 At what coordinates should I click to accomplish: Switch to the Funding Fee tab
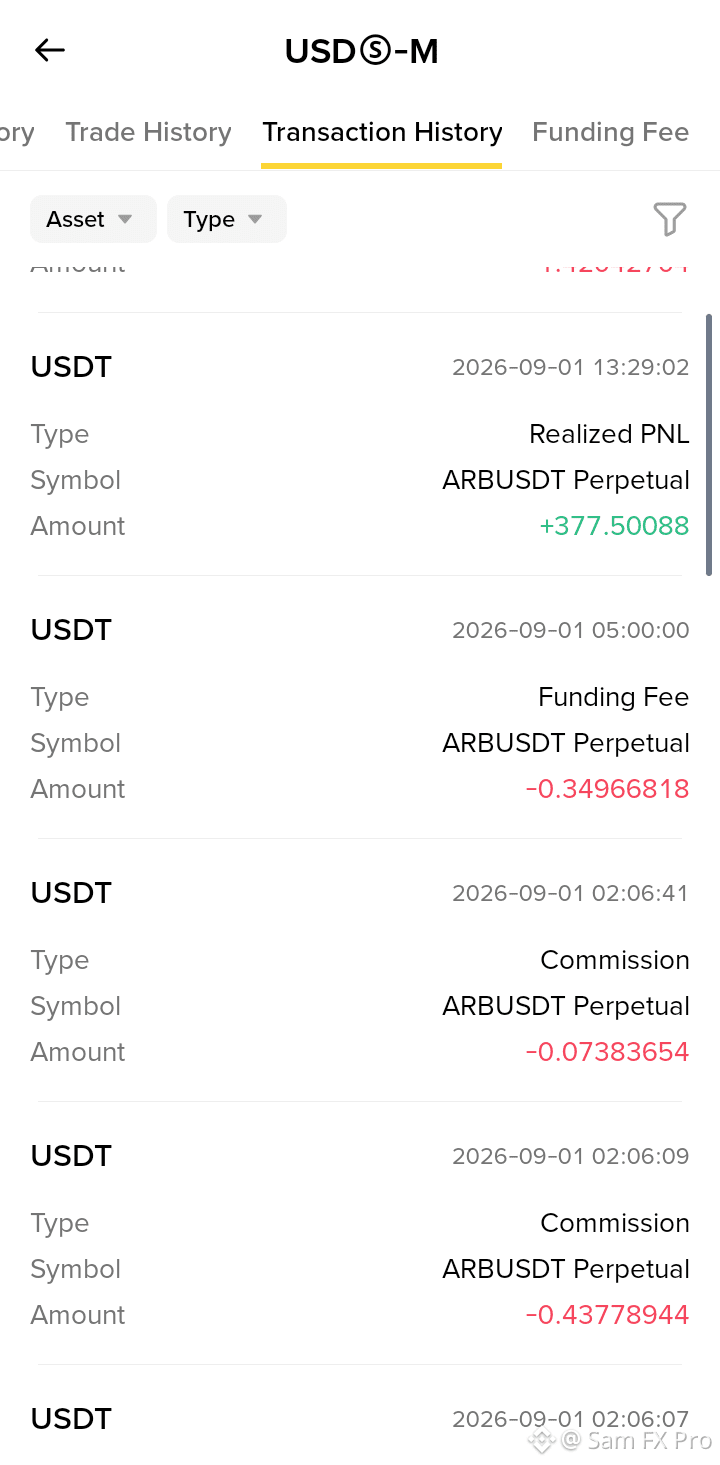(x=610, y=132)
